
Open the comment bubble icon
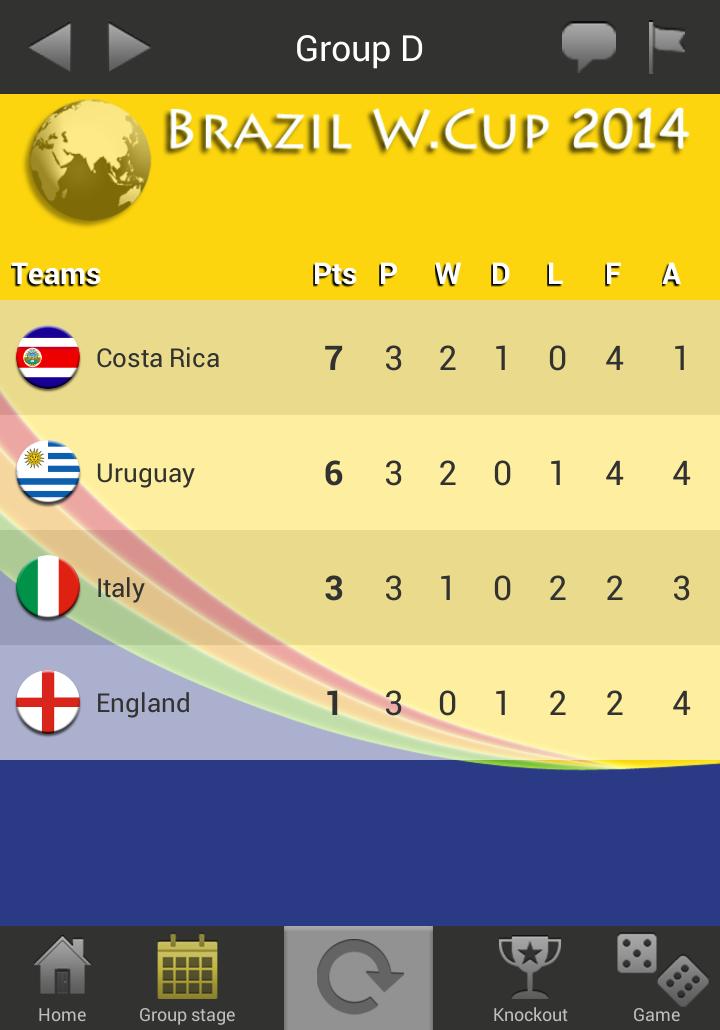coord(590,43)
